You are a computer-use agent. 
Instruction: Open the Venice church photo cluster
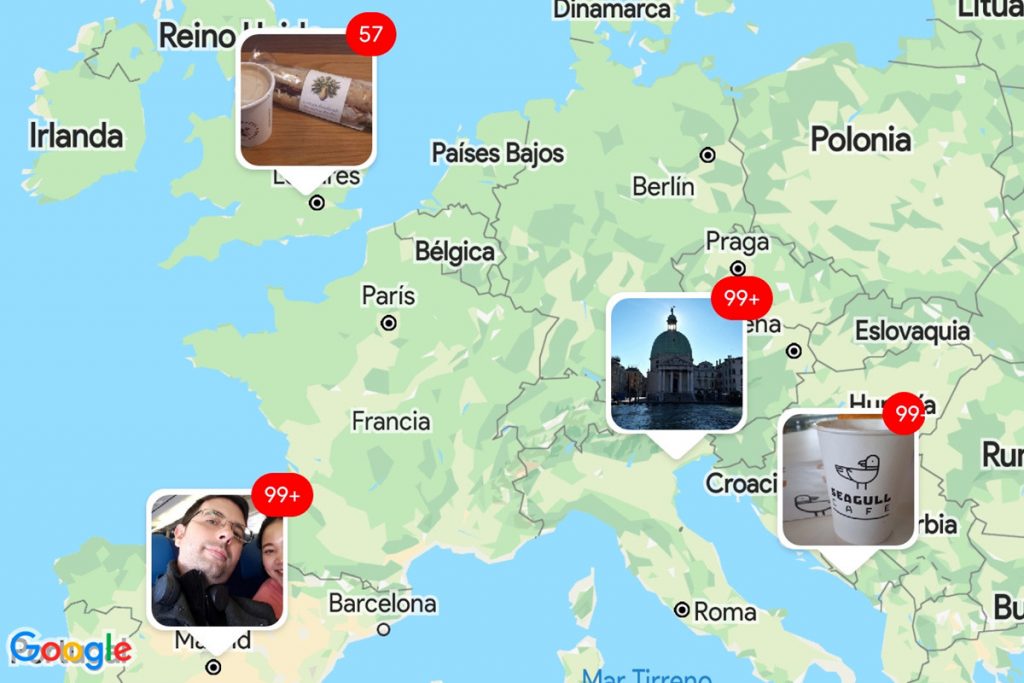click(x=676, y=364)
